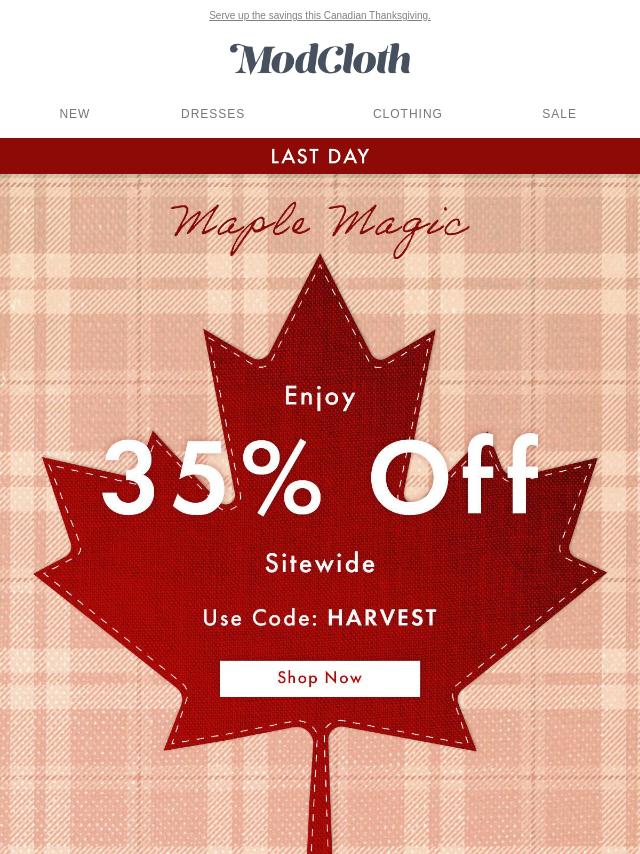
Task: Open the NEW arrivals section
Action: tap(75, 114)
